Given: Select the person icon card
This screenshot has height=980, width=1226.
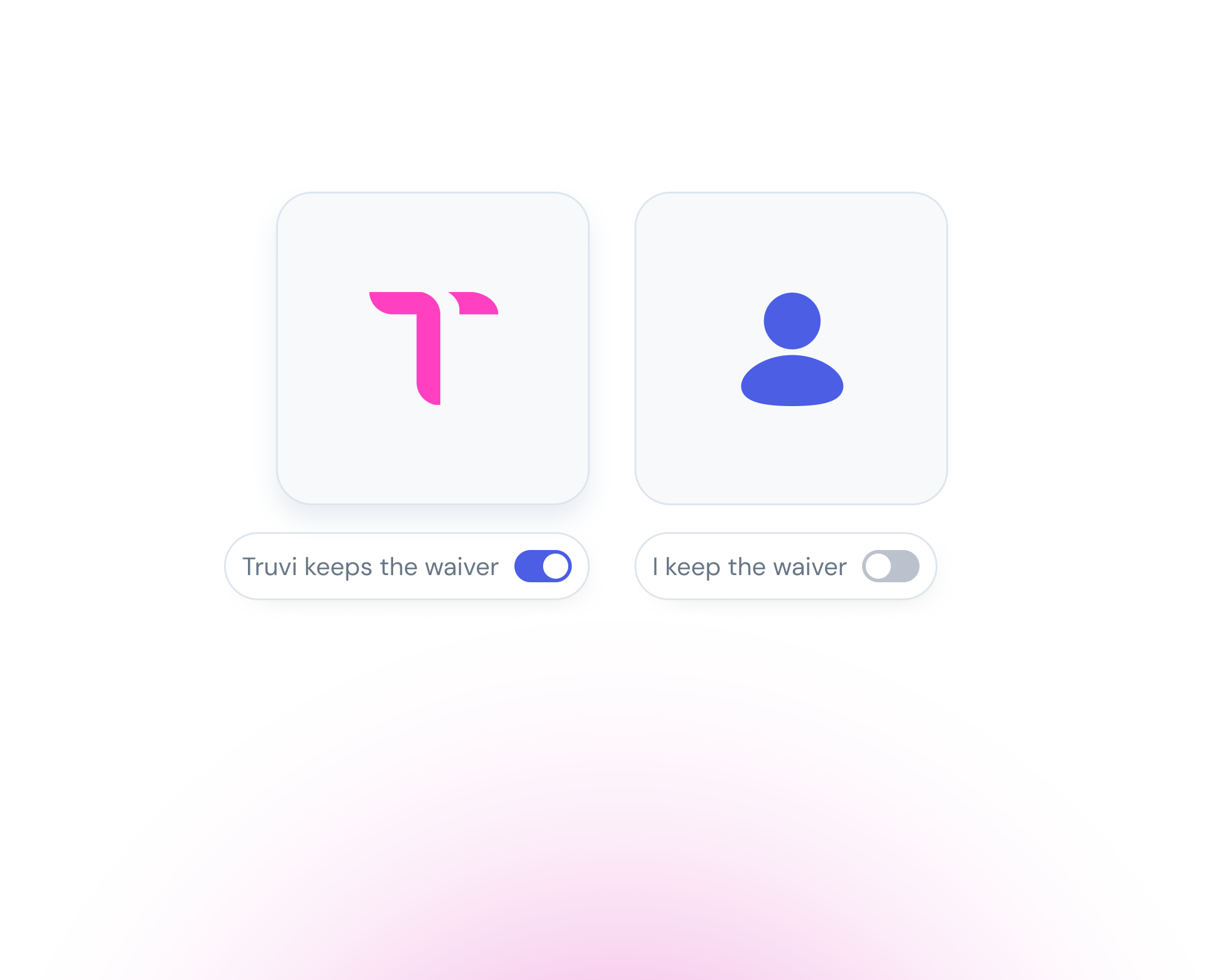Looking at the screenshot, I should click(791, 348).
